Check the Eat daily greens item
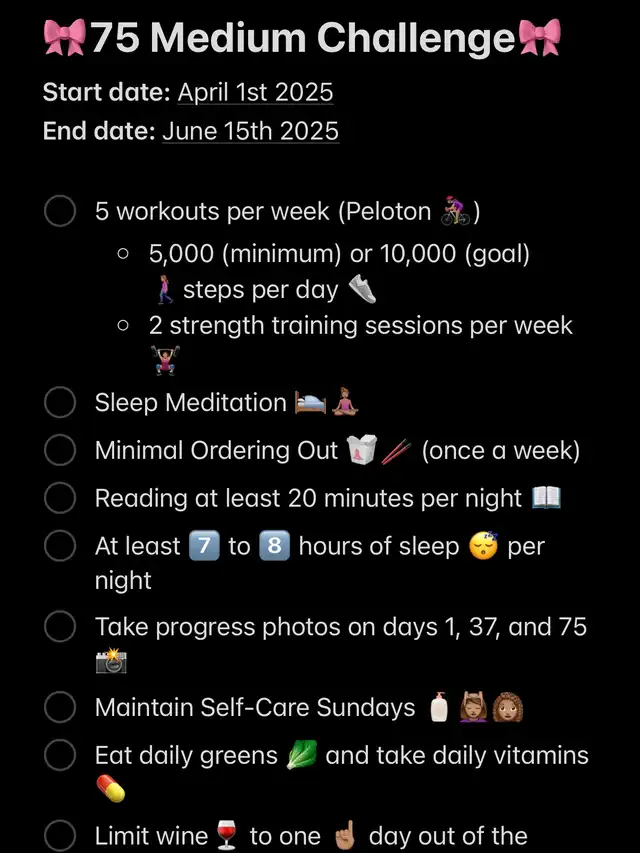Image resolution: width=640 pixels, height=853 pixels. (60, 755)
